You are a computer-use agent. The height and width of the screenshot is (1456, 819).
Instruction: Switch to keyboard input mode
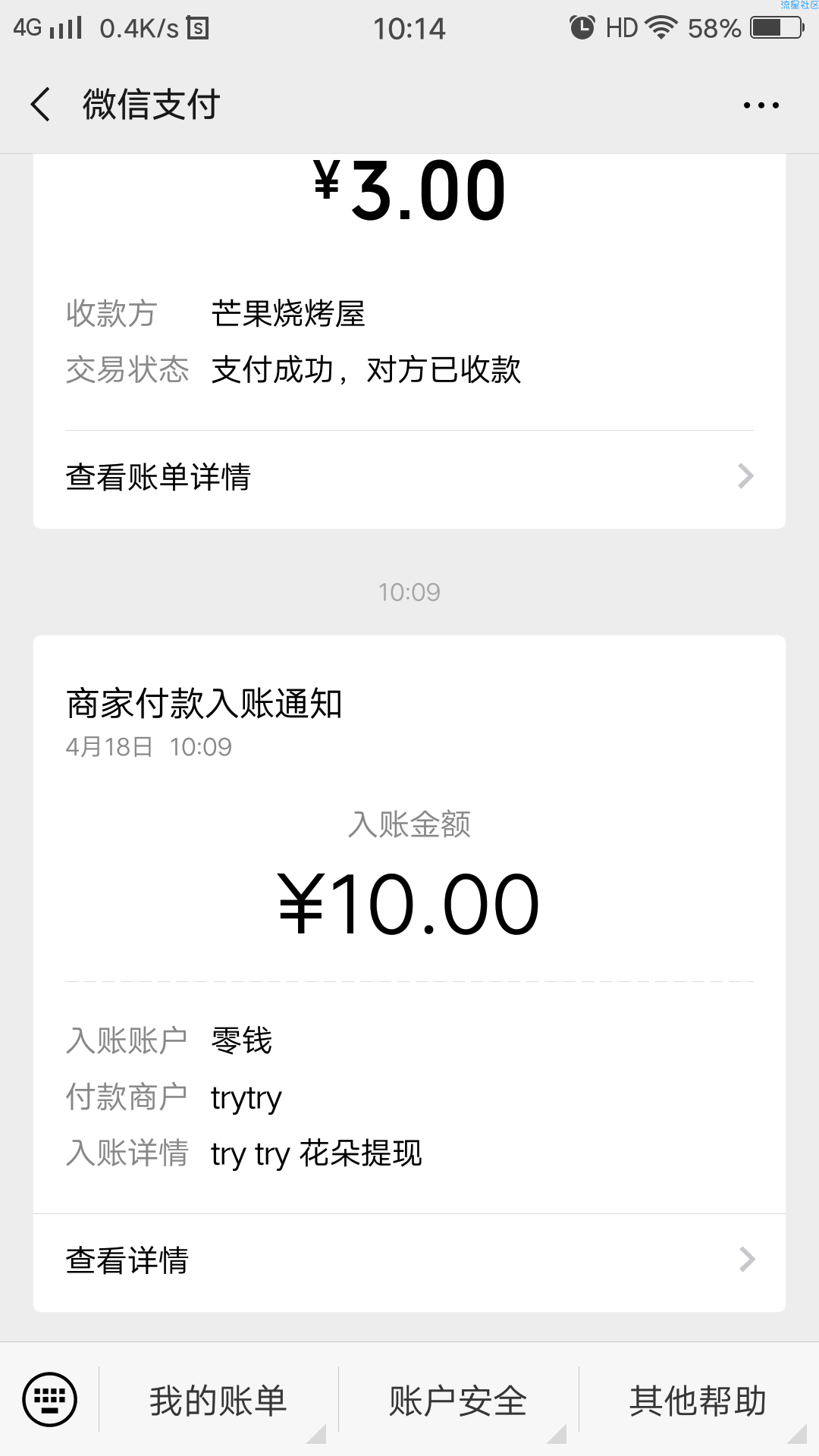click(50, 1399)
